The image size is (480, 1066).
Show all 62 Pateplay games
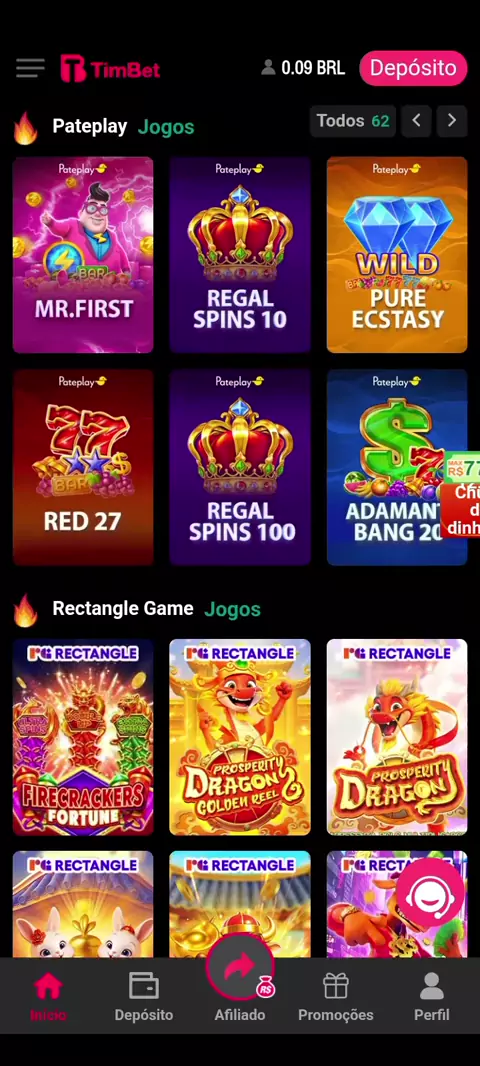(x=352, y=121)
